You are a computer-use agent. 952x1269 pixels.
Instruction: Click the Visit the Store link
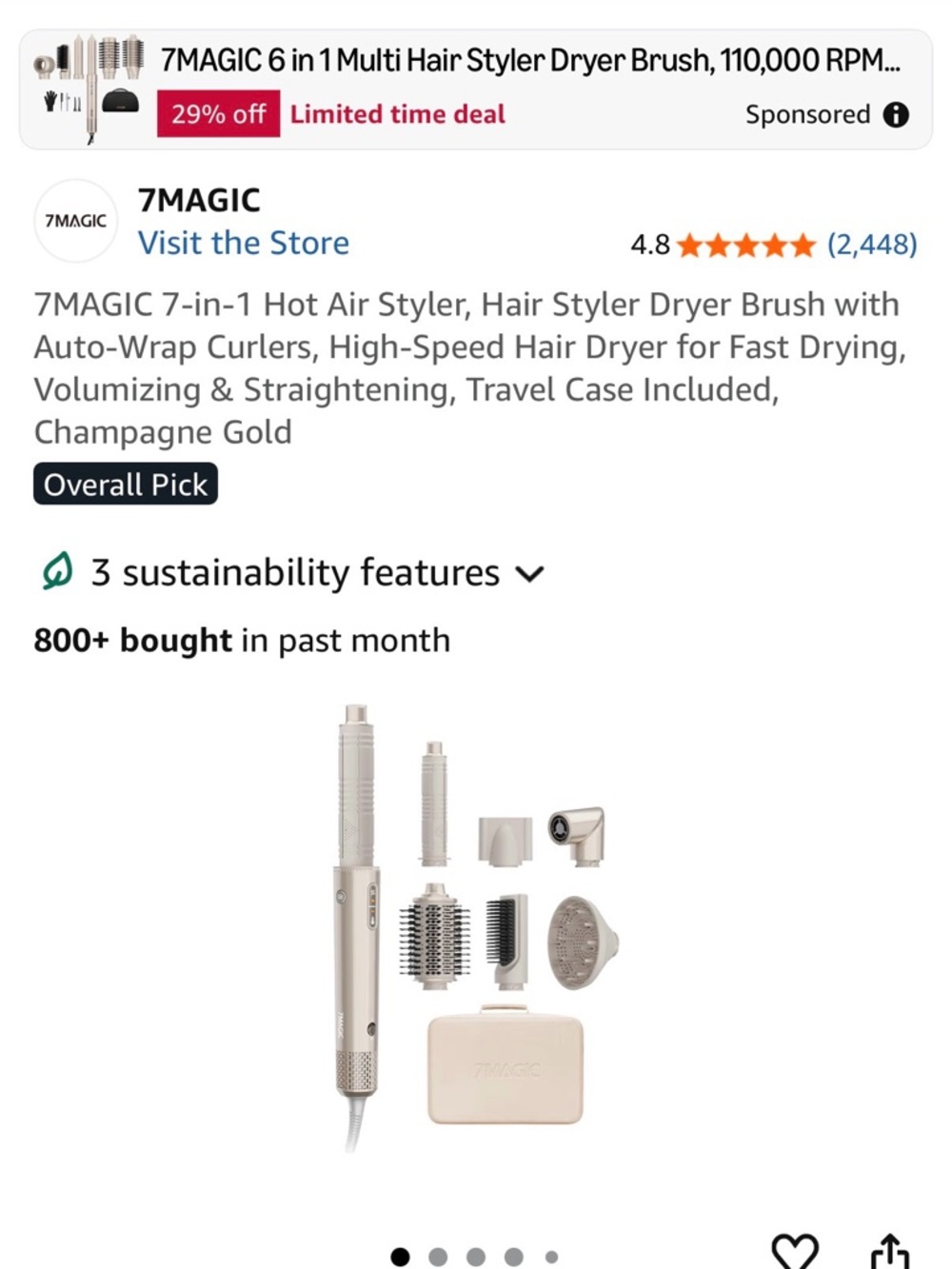[x=245, y=243]
